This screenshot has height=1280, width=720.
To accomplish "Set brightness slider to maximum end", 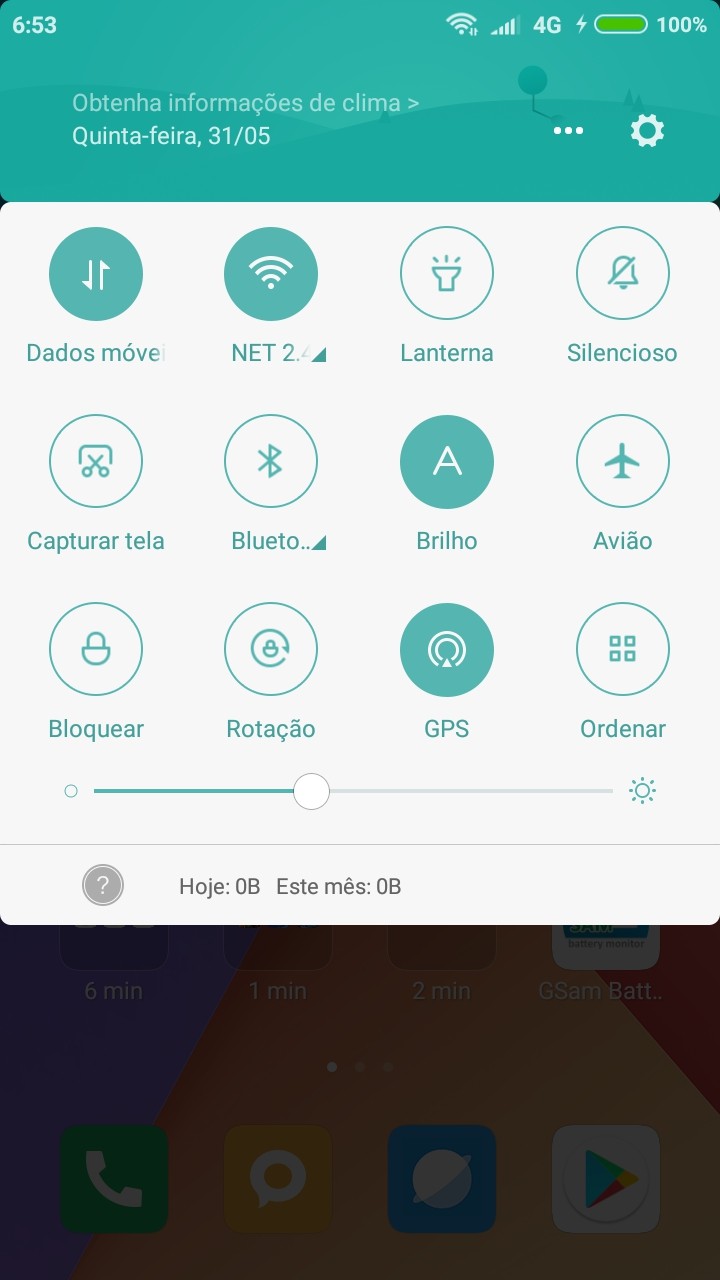I will [610, 792].
